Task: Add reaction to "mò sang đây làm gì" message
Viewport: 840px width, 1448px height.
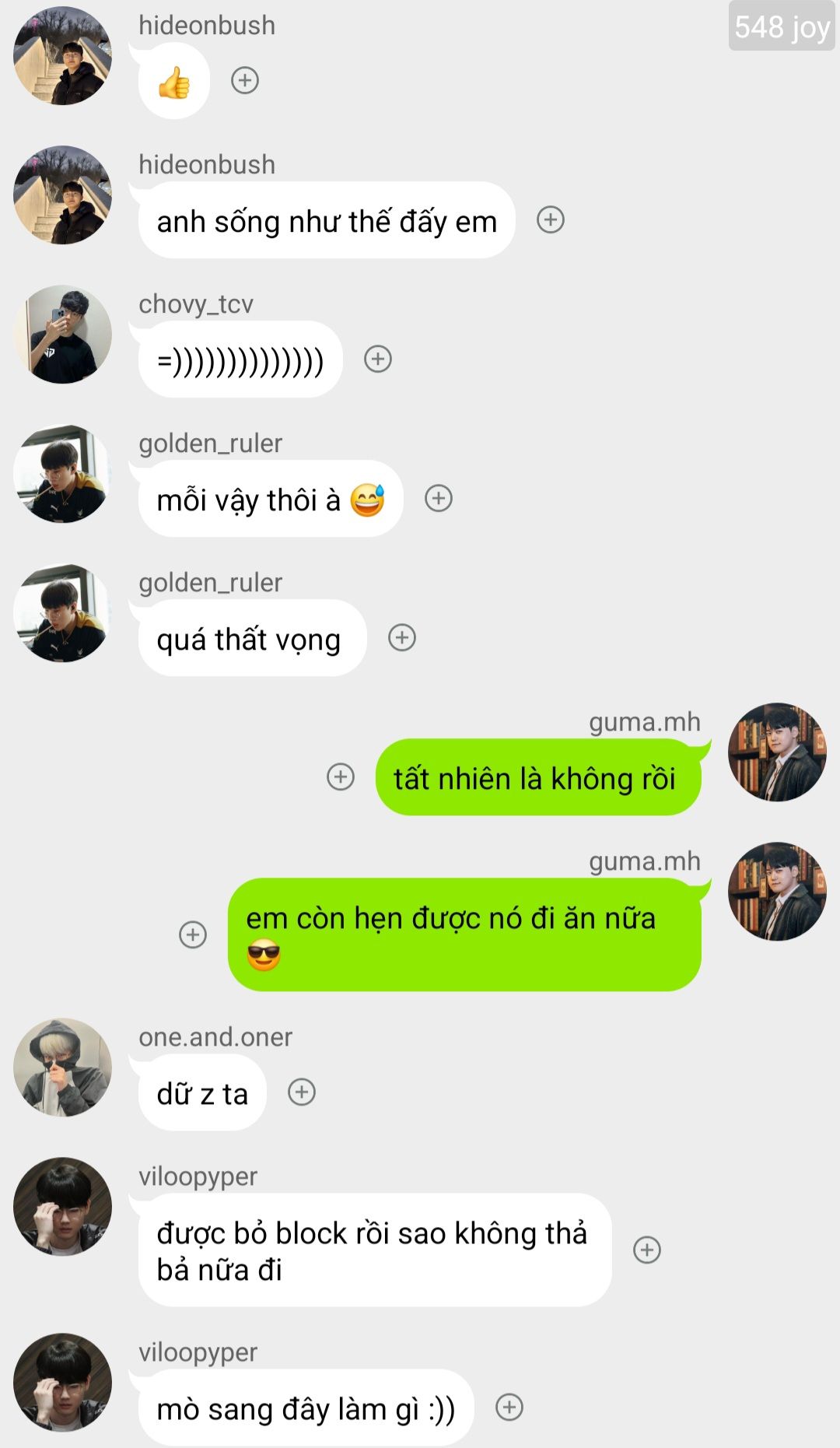Action: [509, 1407]
